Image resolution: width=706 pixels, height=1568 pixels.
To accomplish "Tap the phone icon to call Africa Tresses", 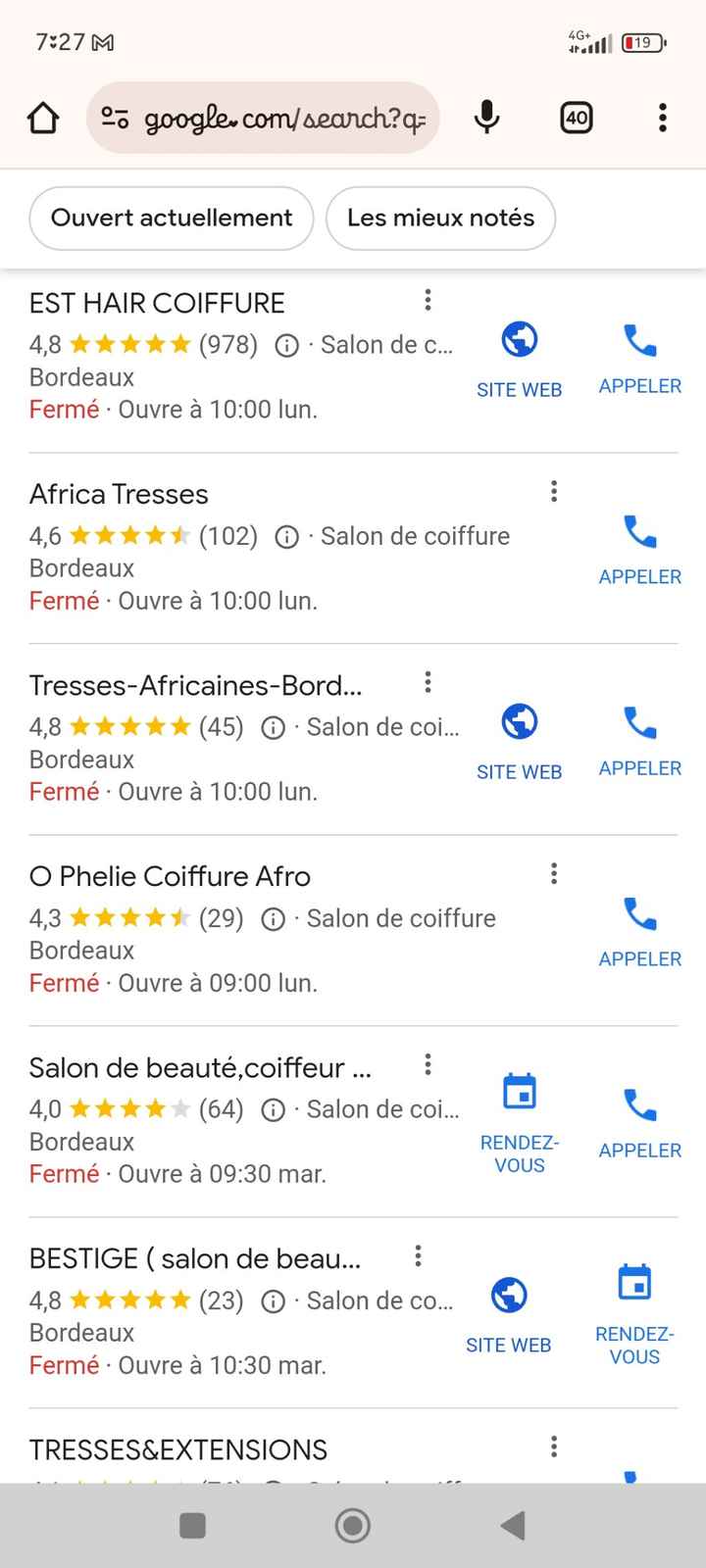I will click(639, 533).
